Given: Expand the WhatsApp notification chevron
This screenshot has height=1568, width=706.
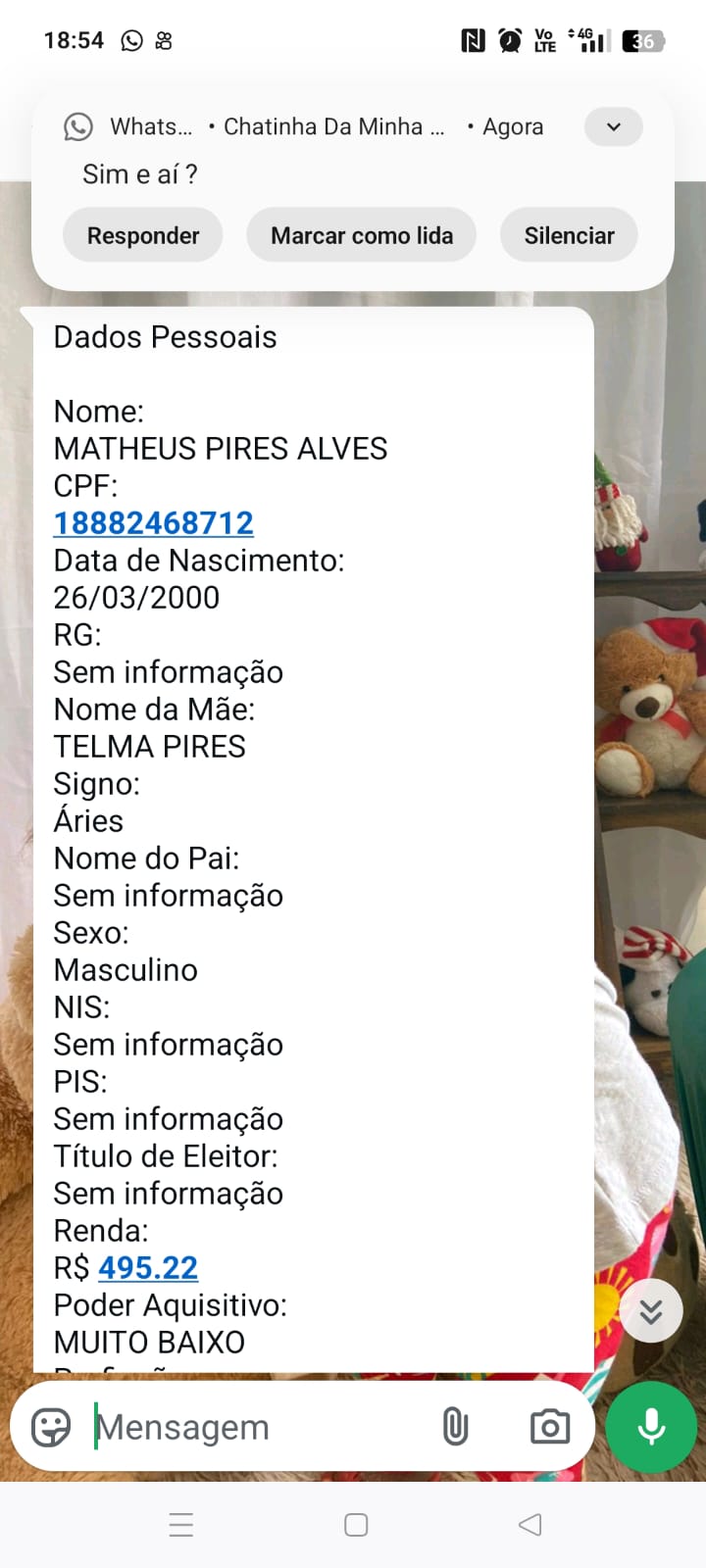Looking at the screenshot, I should click(x=614, y=126).
